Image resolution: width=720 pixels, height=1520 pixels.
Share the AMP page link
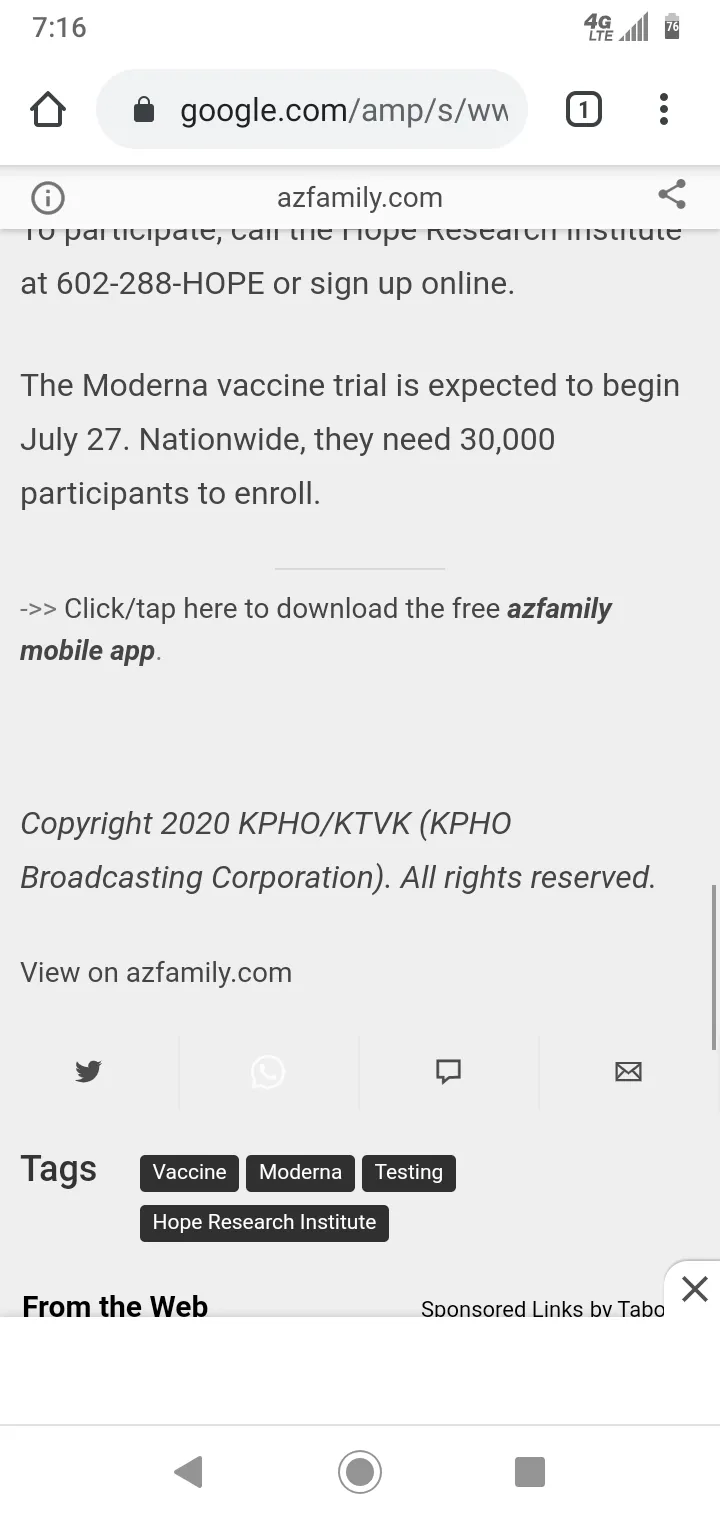pos(672,196)
